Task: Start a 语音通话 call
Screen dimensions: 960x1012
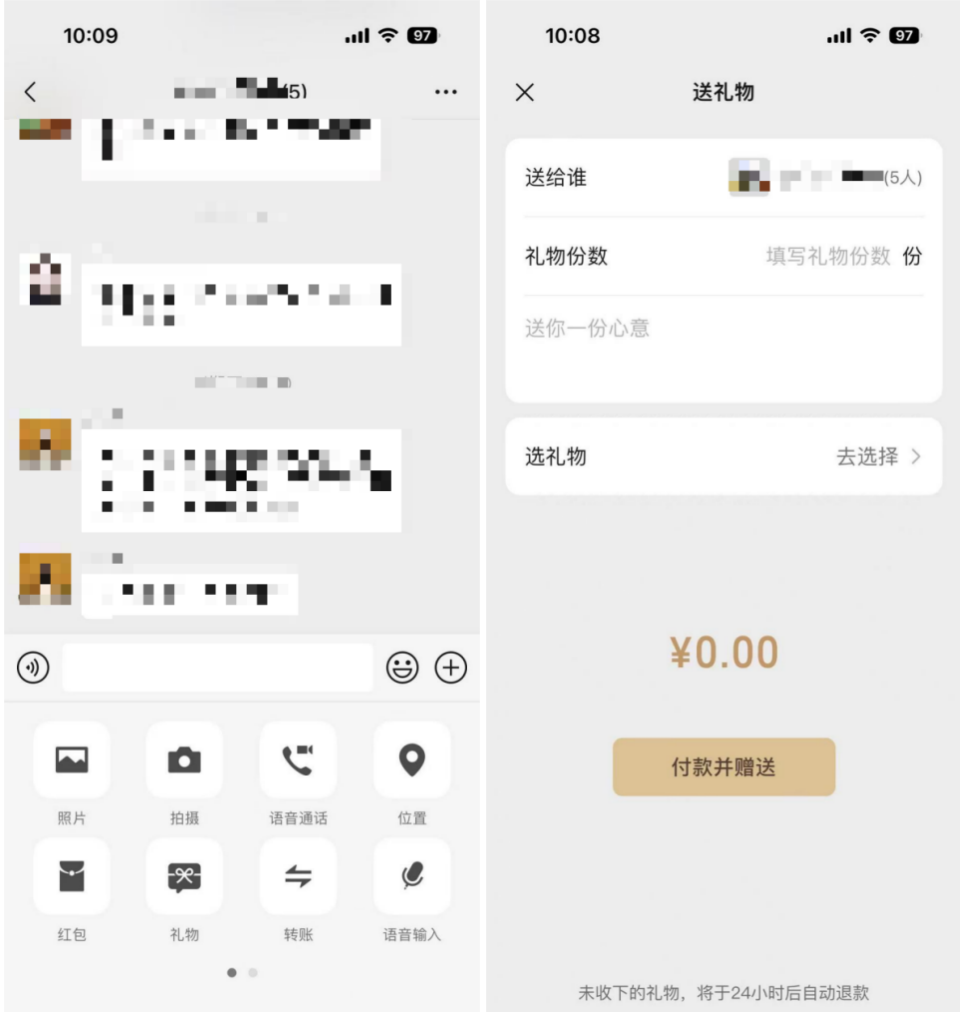Action: [298, 761]
